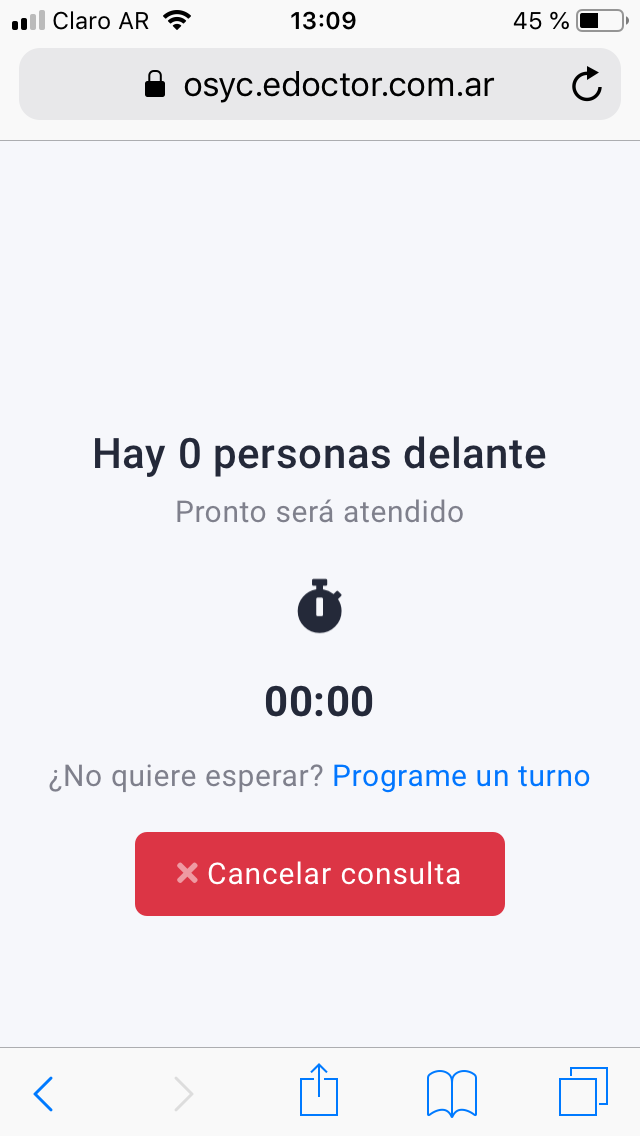Open the Programe un turno link
The image size is (640, 1136).
click(x=461, y=776)
